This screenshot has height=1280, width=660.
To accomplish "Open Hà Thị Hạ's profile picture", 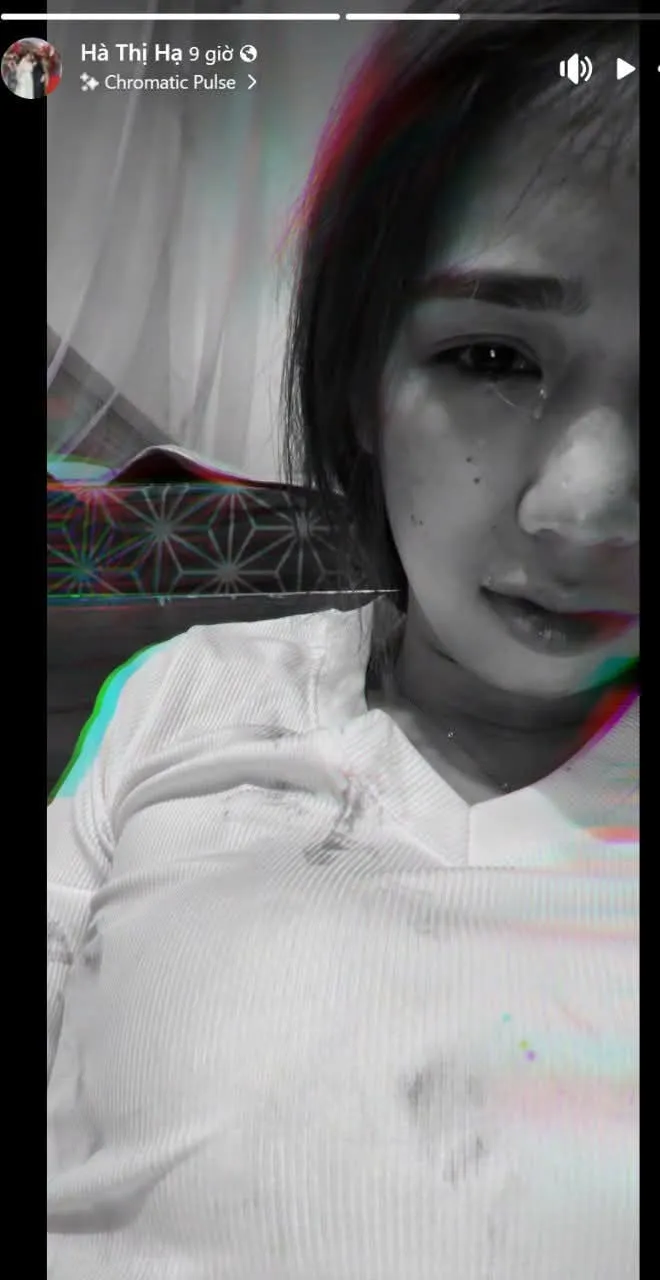I will pos(31,68).
